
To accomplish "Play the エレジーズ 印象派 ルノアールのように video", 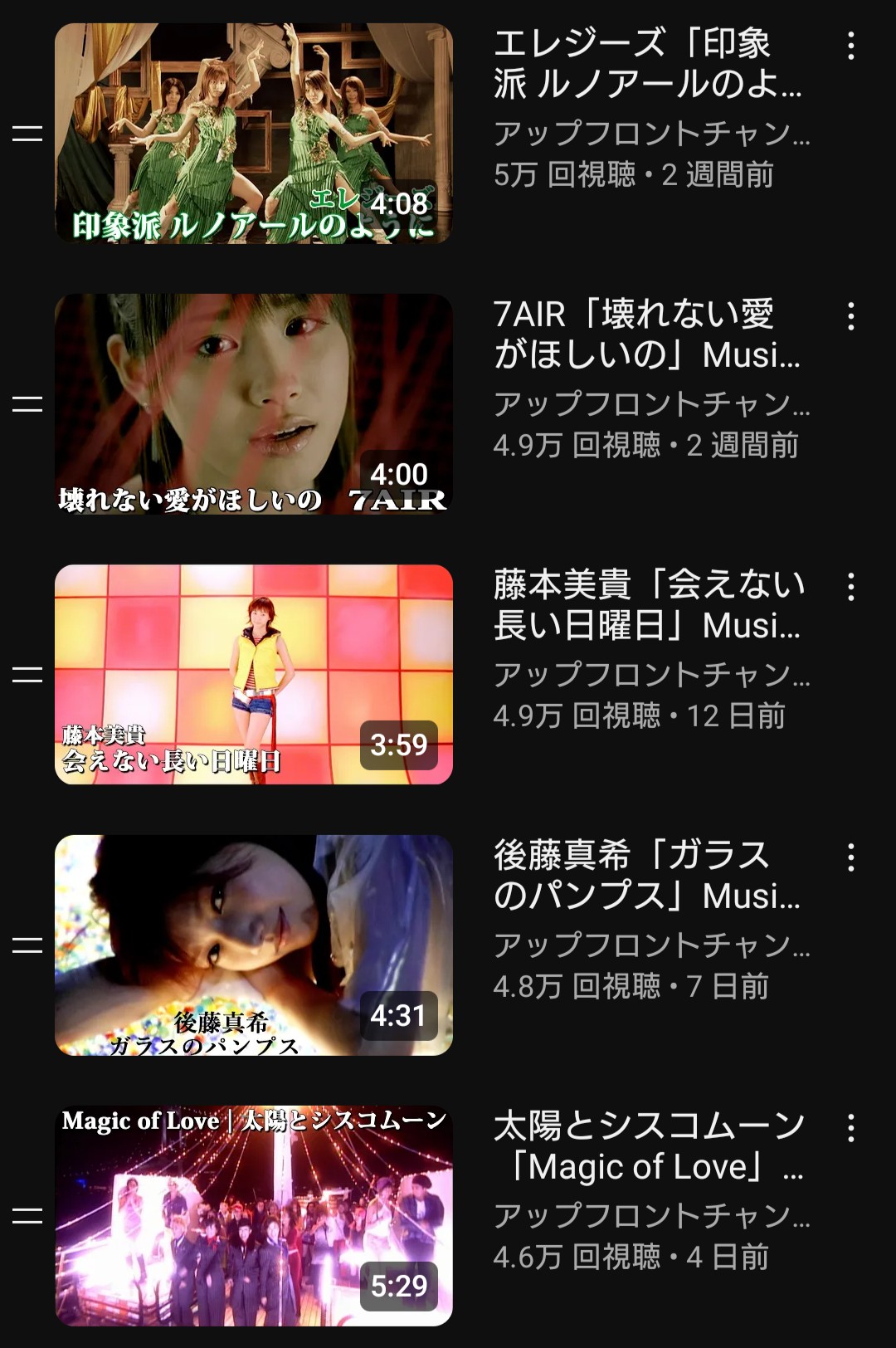I will (x=253, y=134).
